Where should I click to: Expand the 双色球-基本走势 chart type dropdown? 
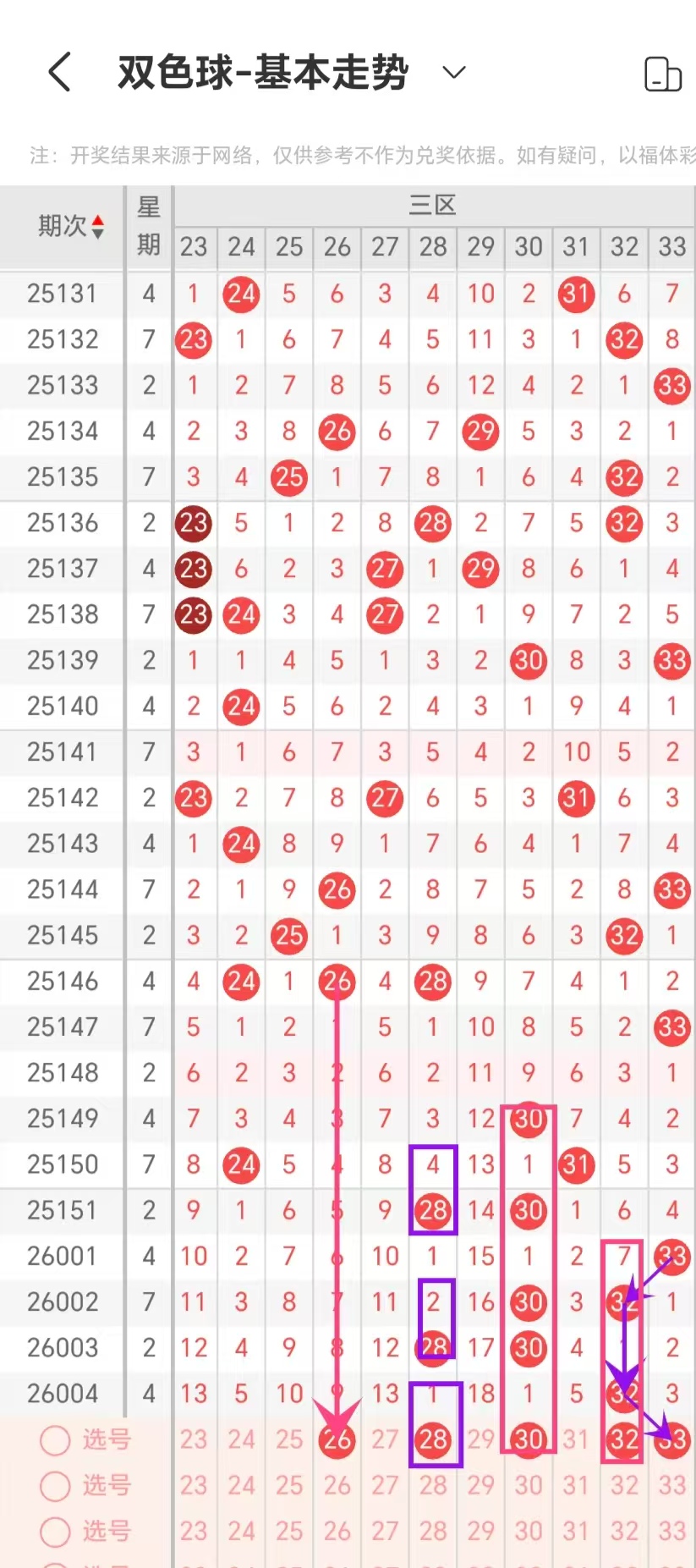point(454,72)
